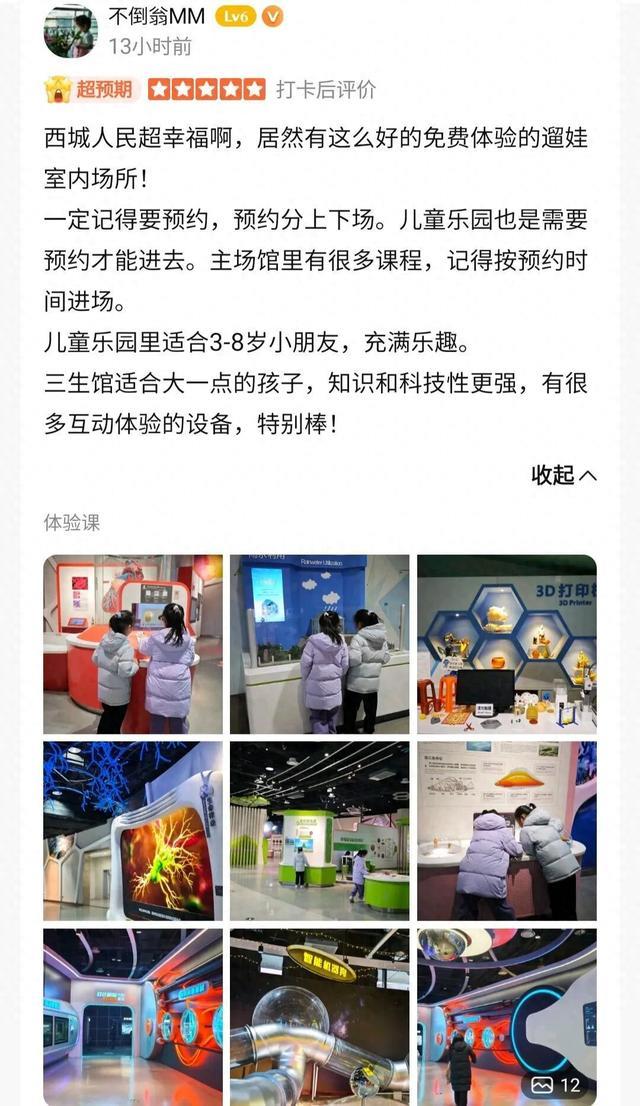Open the 3D打印 display photo
Viewport: 640px width, 1106px height.
(x=506, y=644)
